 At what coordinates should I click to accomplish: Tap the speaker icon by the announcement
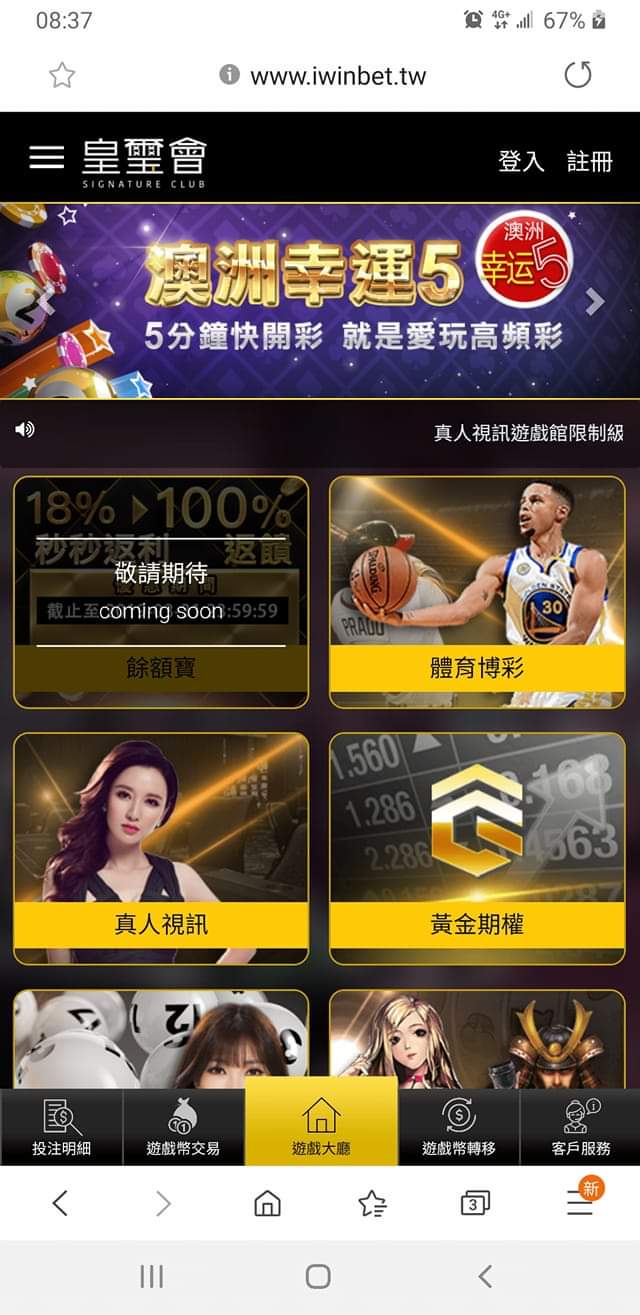tap(25, 430)
